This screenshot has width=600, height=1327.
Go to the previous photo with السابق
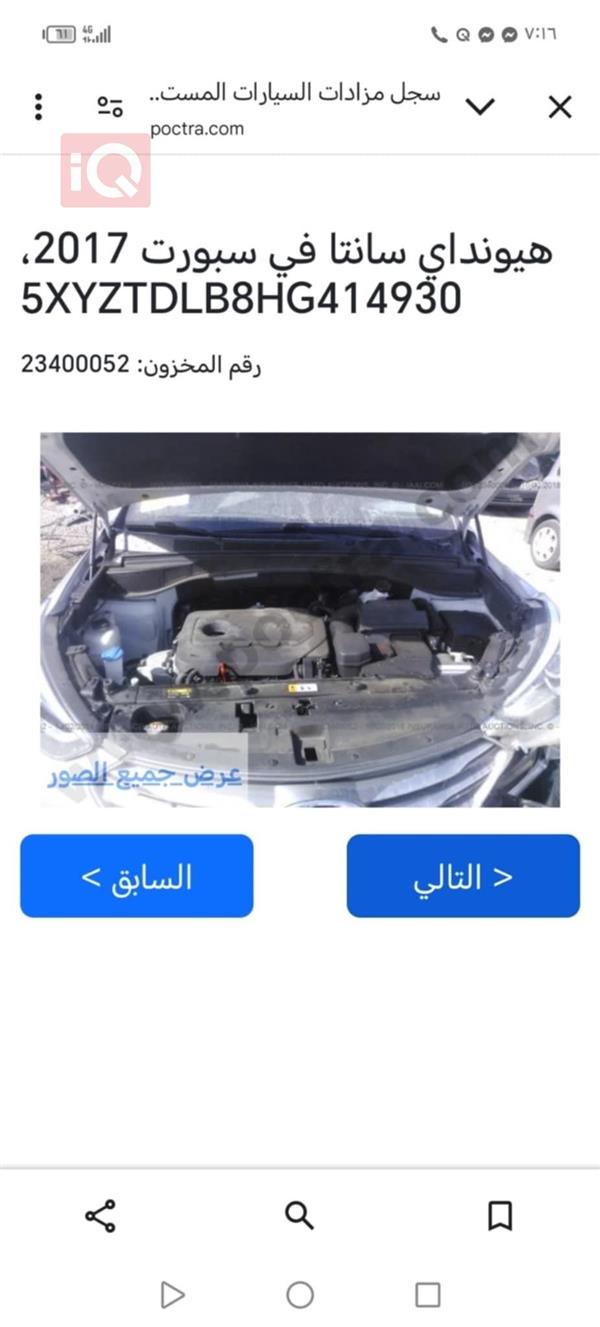coord(137,876)
